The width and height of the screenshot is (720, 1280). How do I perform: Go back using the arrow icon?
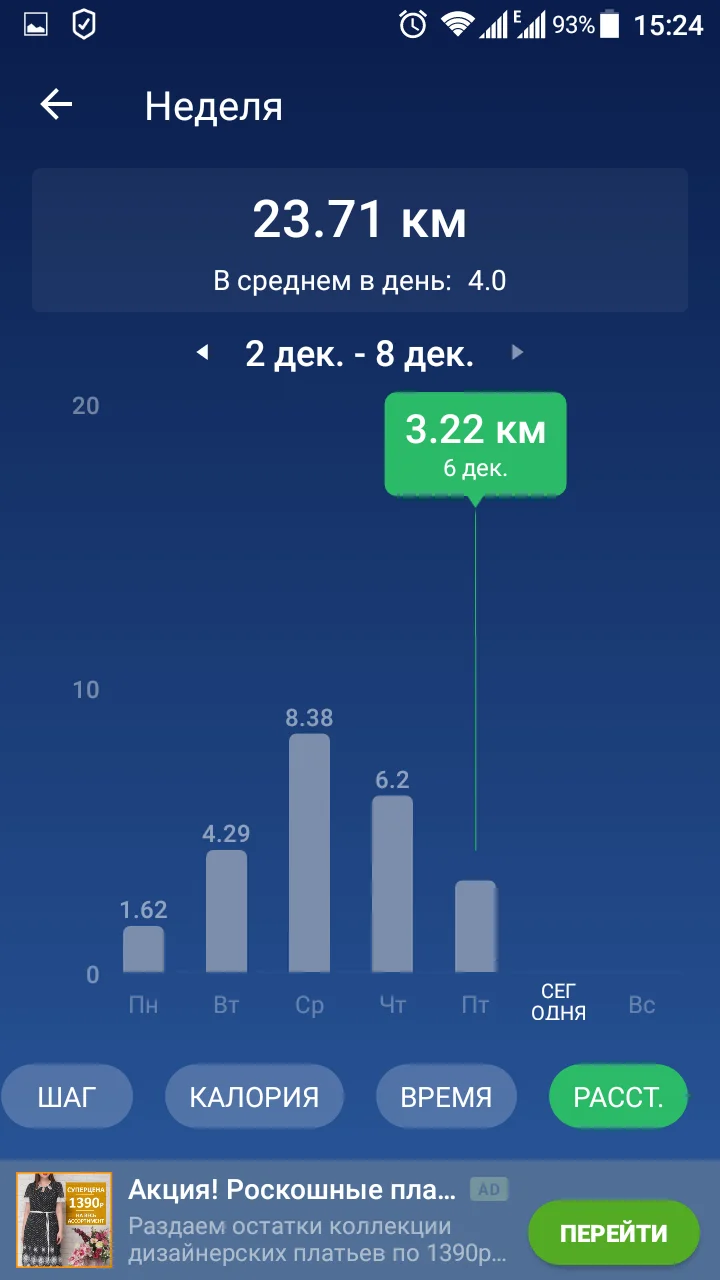57,105
